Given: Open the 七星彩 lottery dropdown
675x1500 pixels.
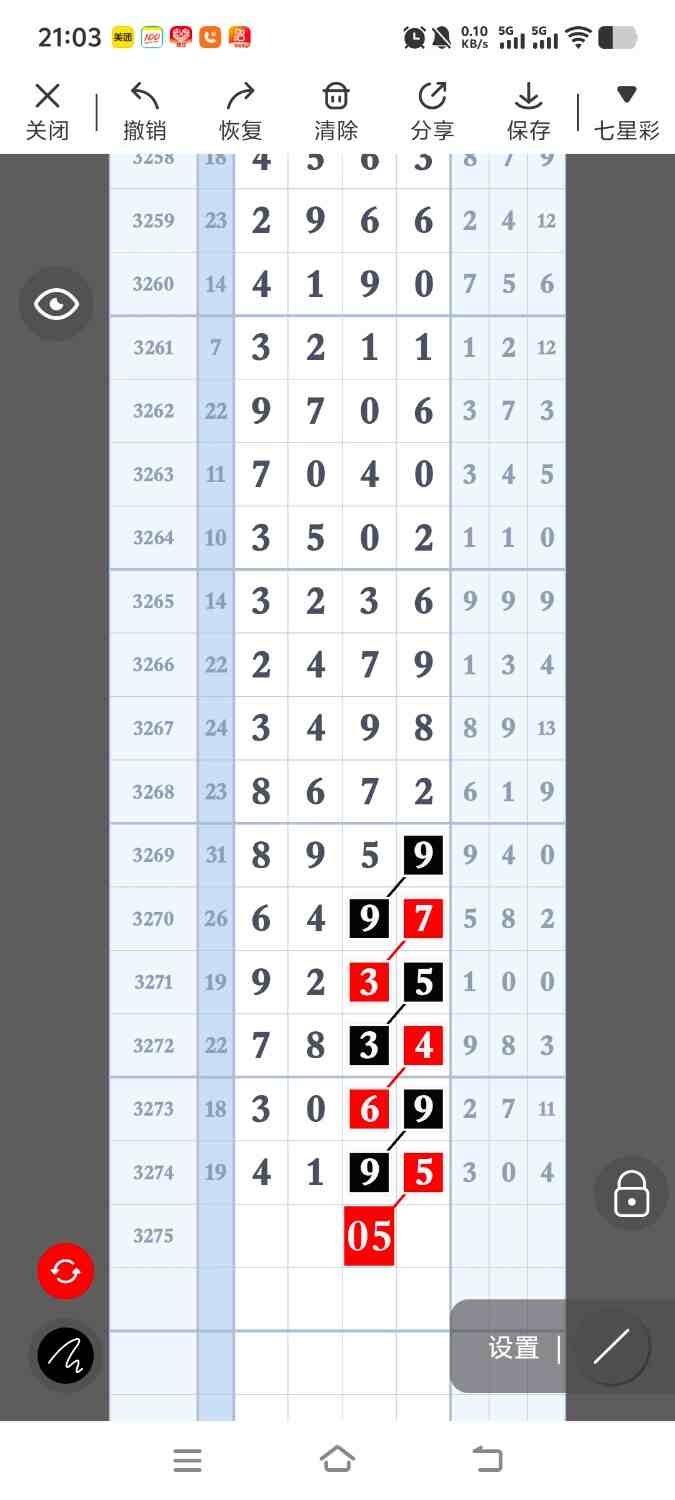Looking at the screenshot, I should click(627, 111).
